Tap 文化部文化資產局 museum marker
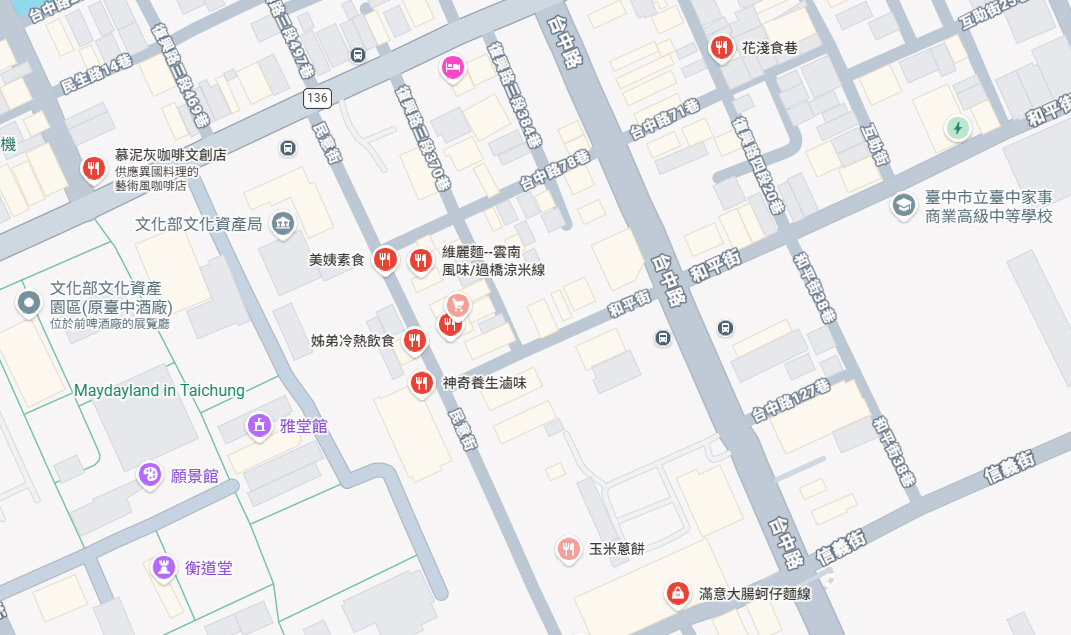This screenshot has width=1071, height=635. [x=283, y=221]
